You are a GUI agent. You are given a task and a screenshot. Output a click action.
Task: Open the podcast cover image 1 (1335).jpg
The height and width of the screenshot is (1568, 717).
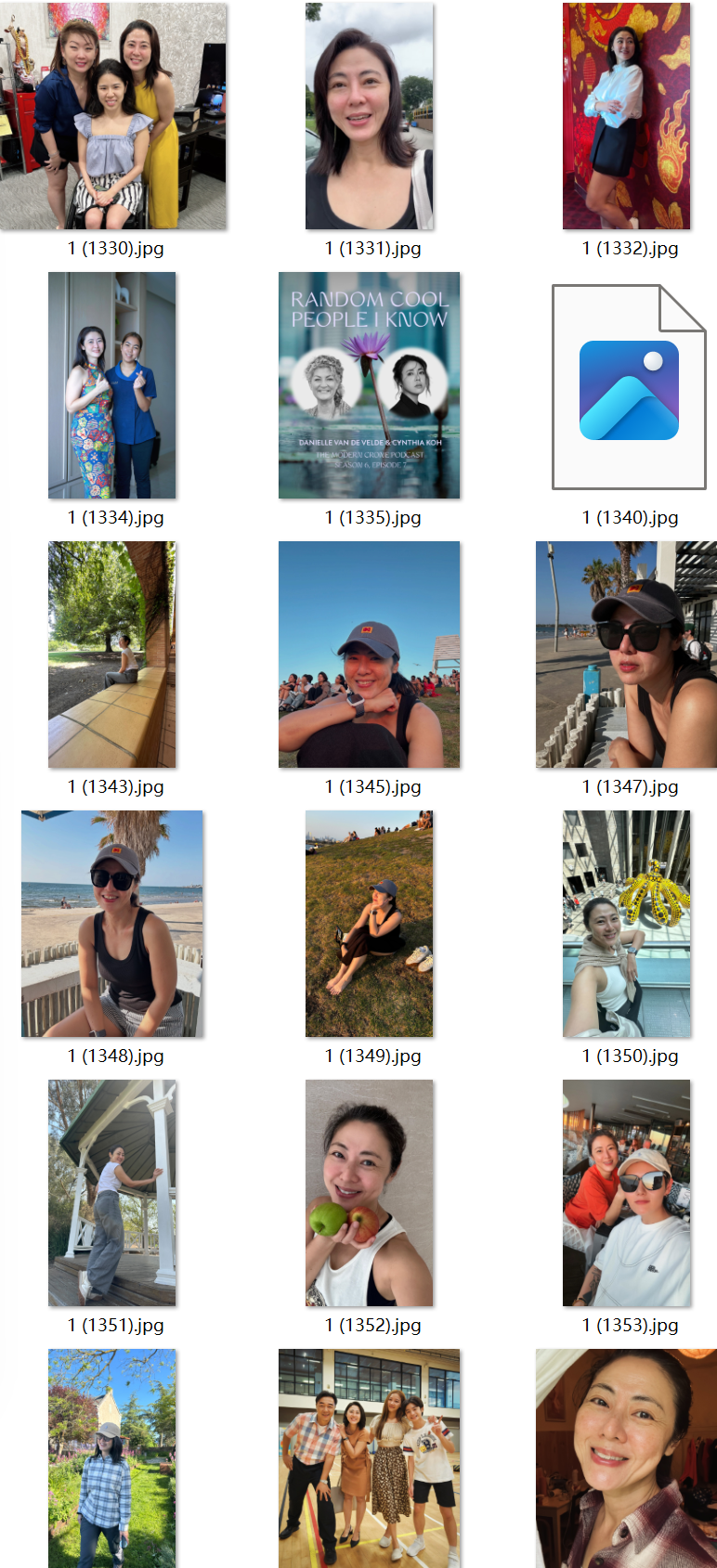[x=370, y=385]
